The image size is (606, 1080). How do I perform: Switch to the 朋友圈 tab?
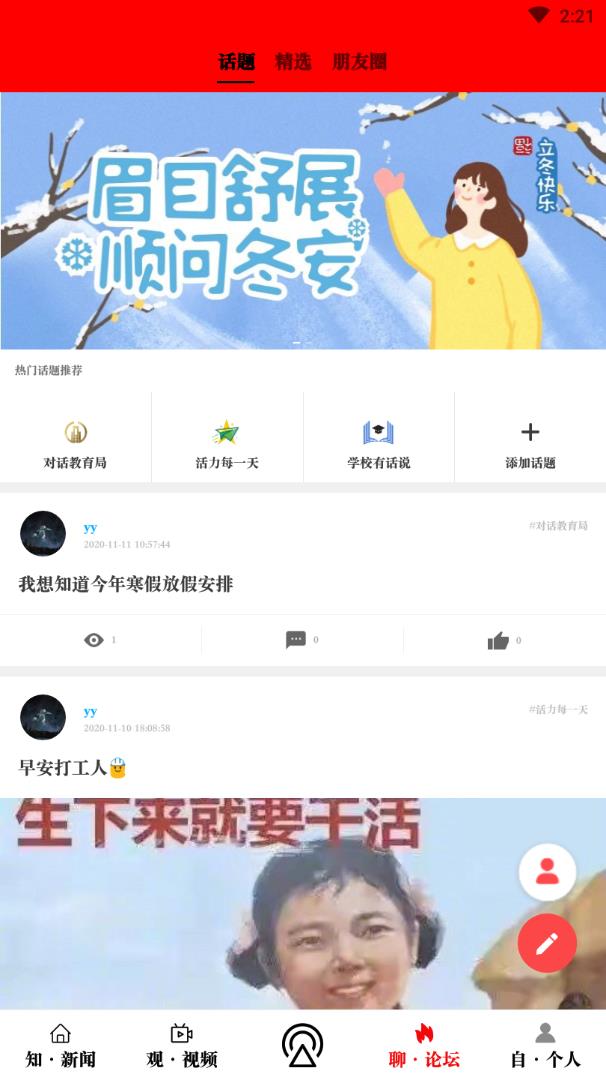pos(359,62)
